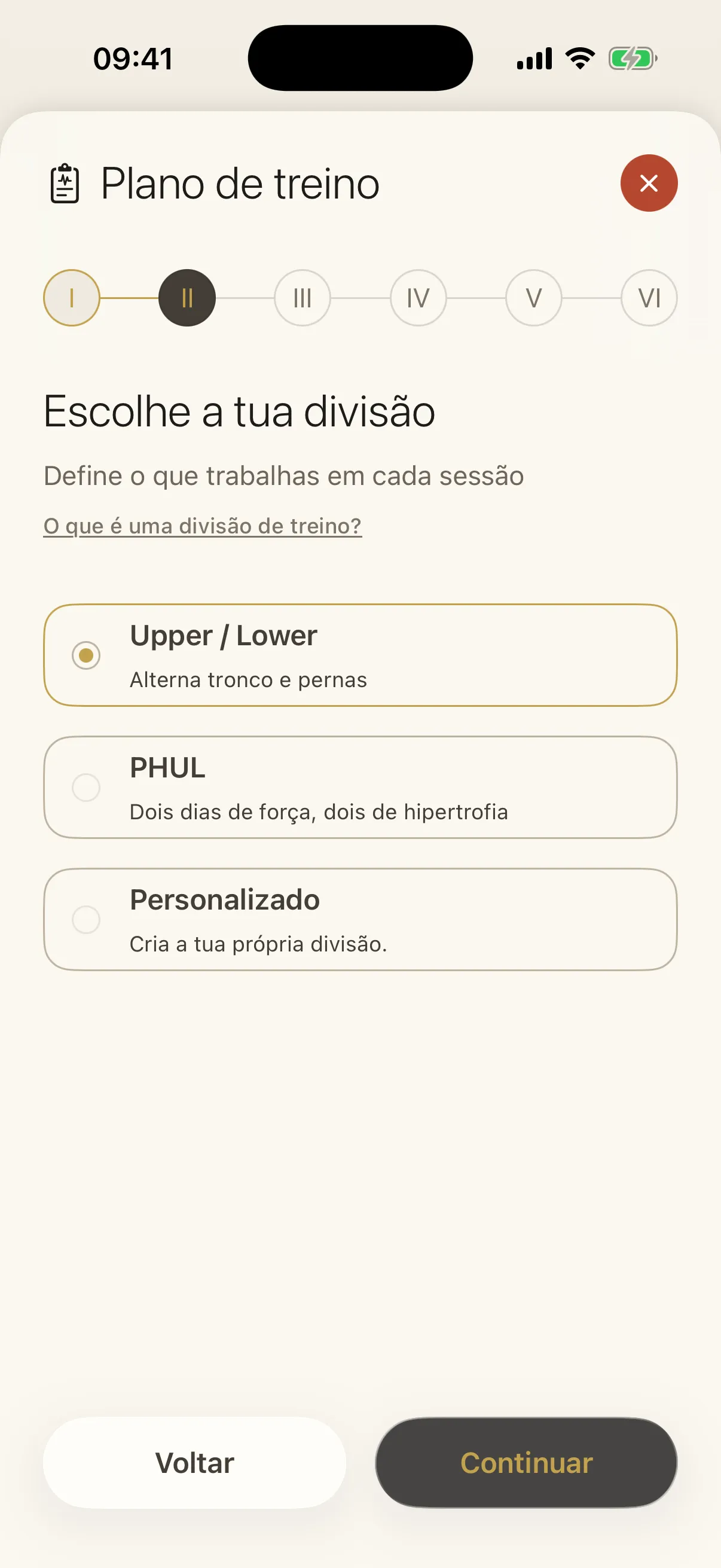Screen dimensions: 721x1568
Task: Continue to the next step
Action: pyautogui.click(x=526, y=1463)
